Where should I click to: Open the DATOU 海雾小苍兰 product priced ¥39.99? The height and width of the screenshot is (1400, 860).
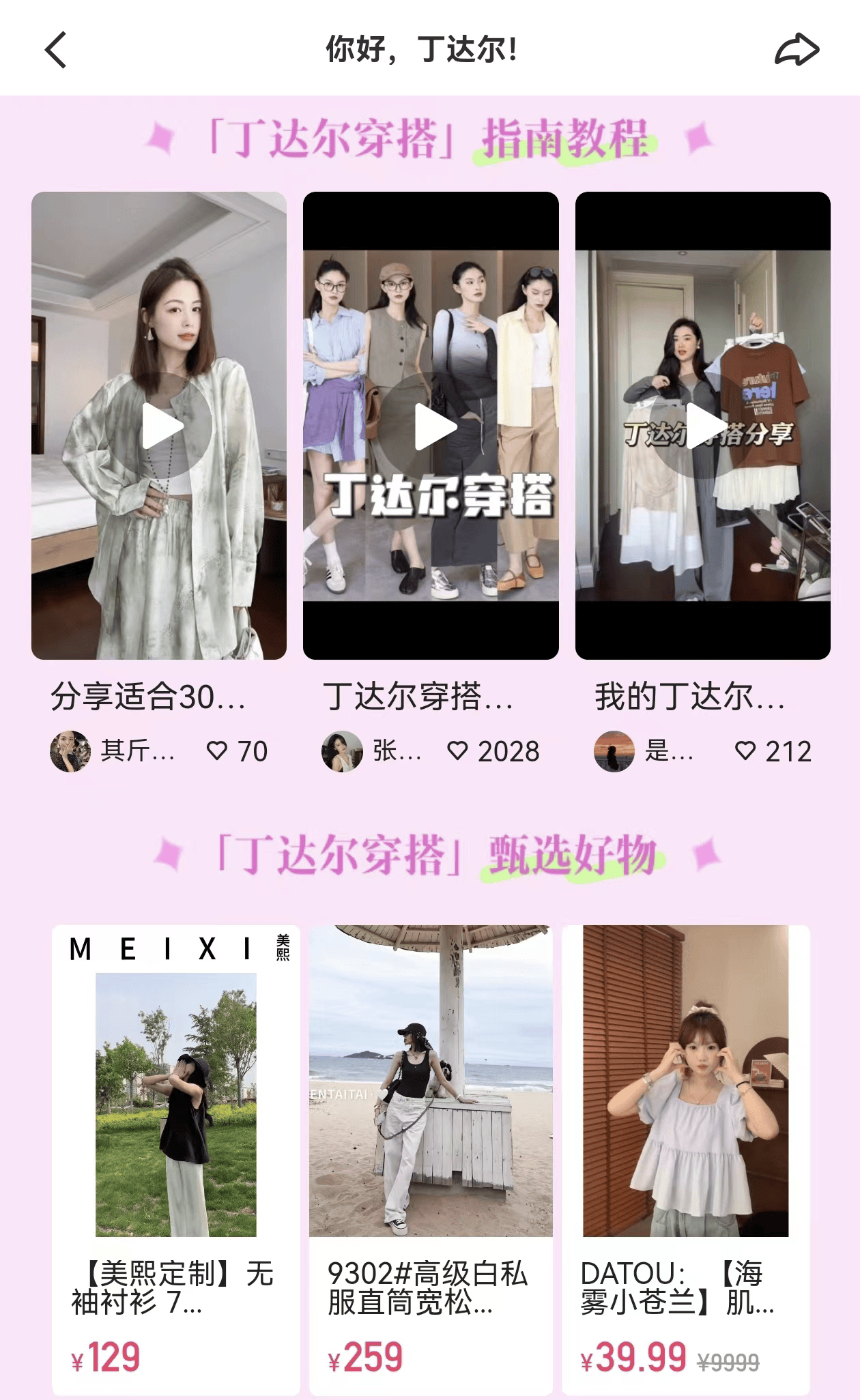(x=685, y=1159)
